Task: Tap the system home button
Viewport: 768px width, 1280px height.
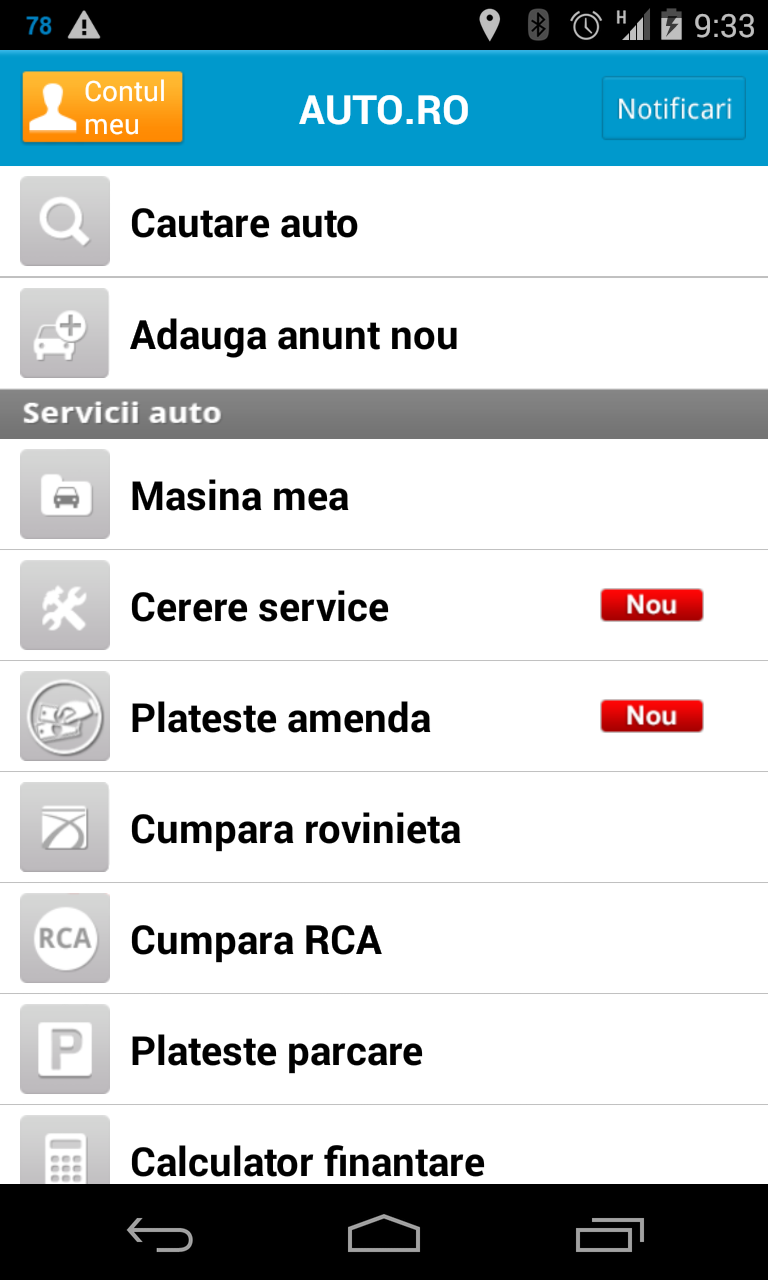Action: 384,1234
